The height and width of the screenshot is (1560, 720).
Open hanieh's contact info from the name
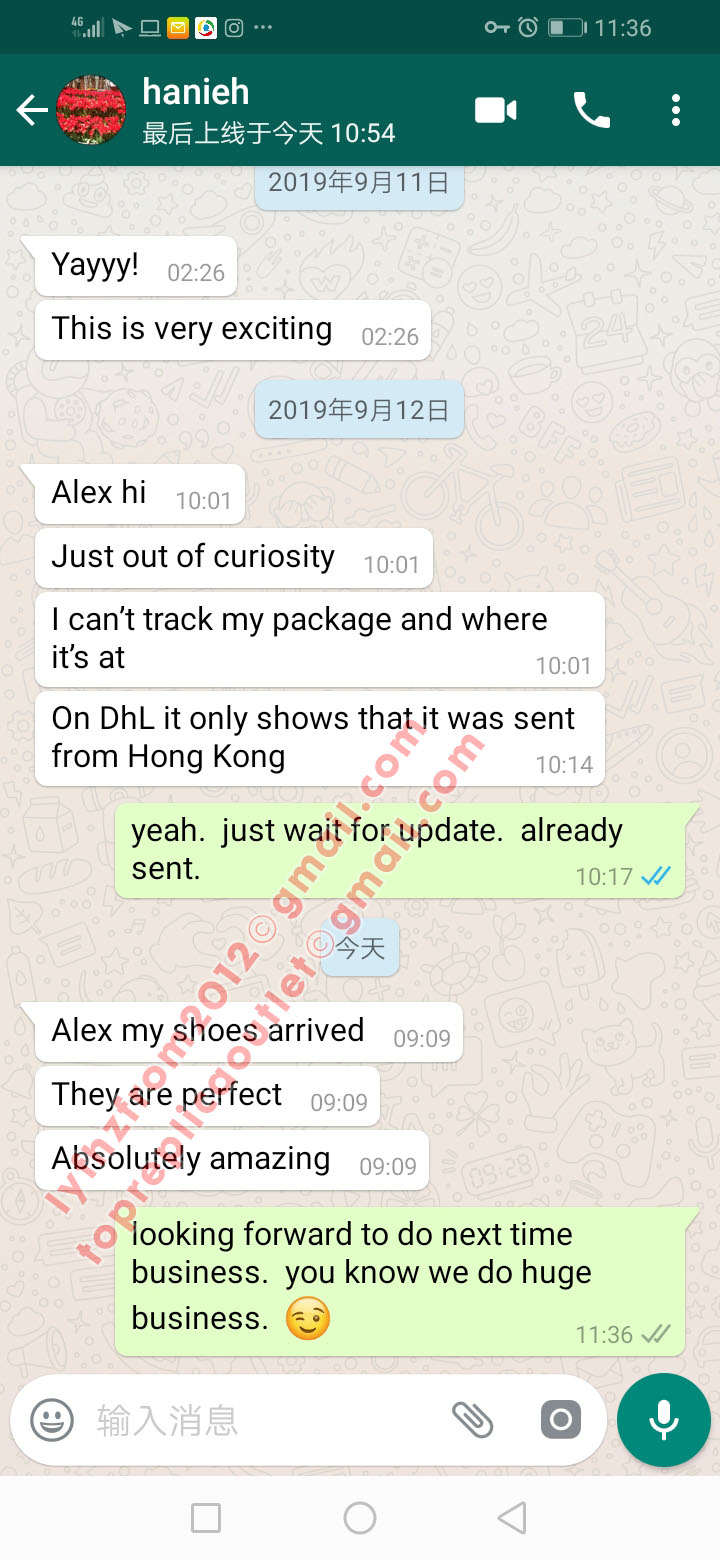[196, 93]
